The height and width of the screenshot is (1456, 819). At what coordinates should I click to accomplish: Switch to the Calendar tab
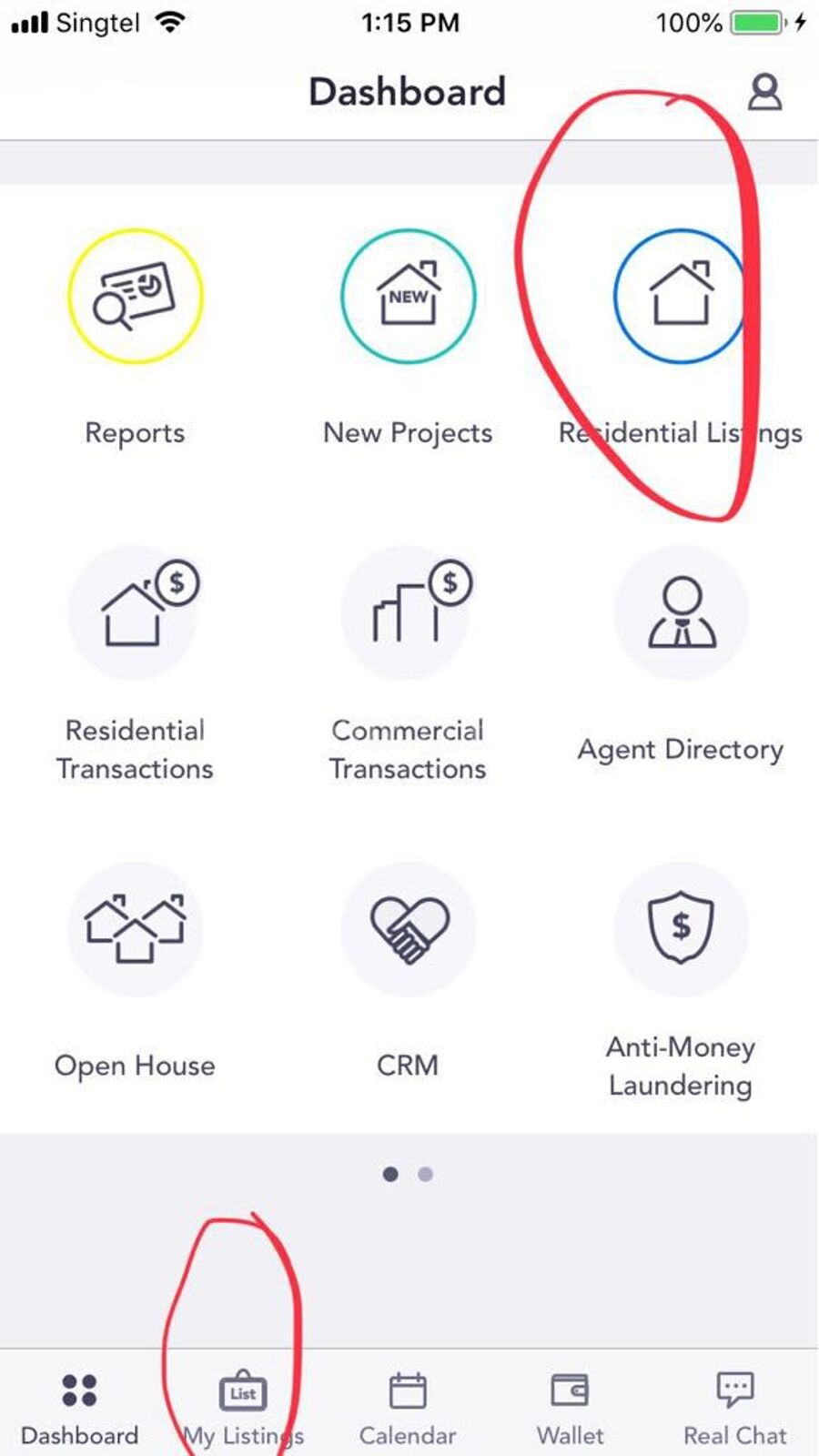[x=408, y=1406]
